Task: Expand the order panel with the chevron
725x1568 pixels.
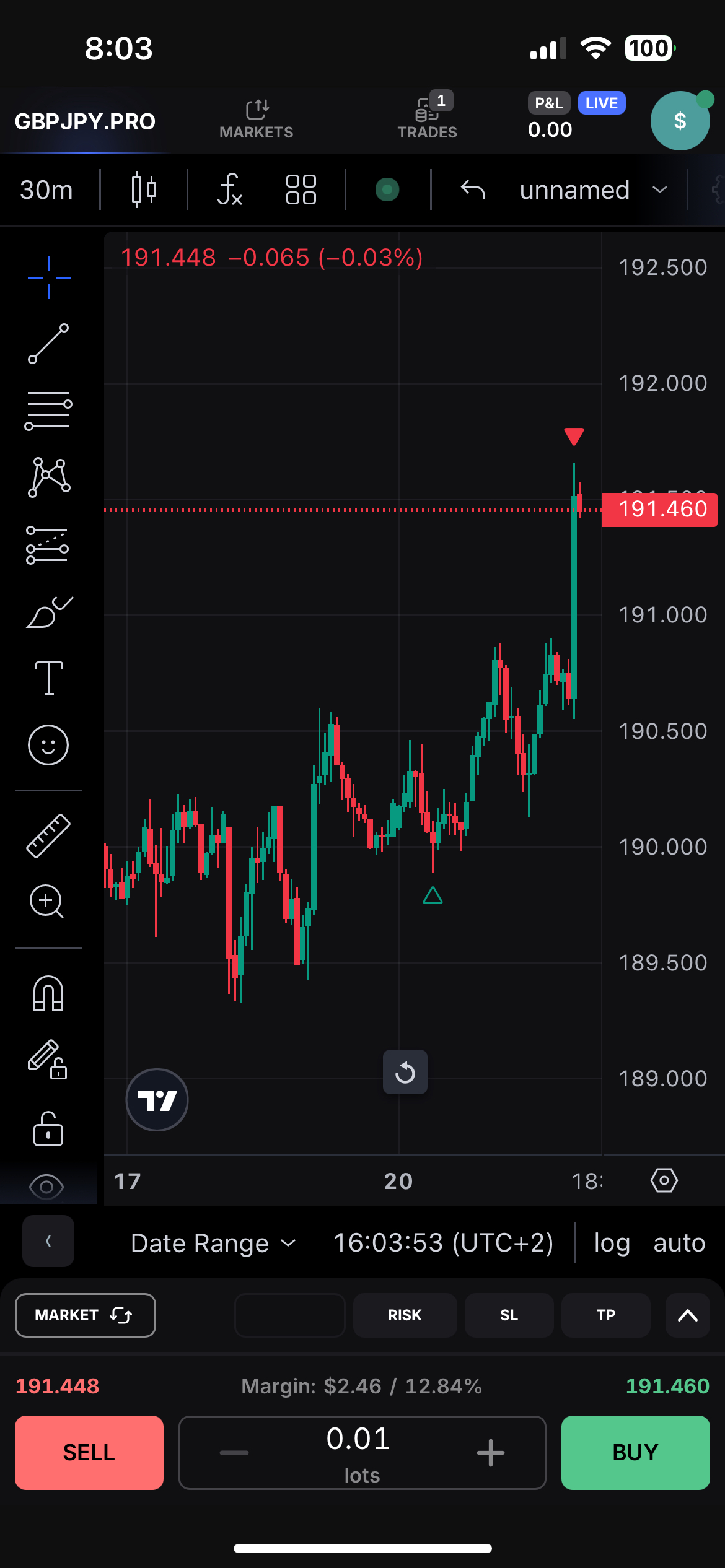Action: [x=687, y=1315]
